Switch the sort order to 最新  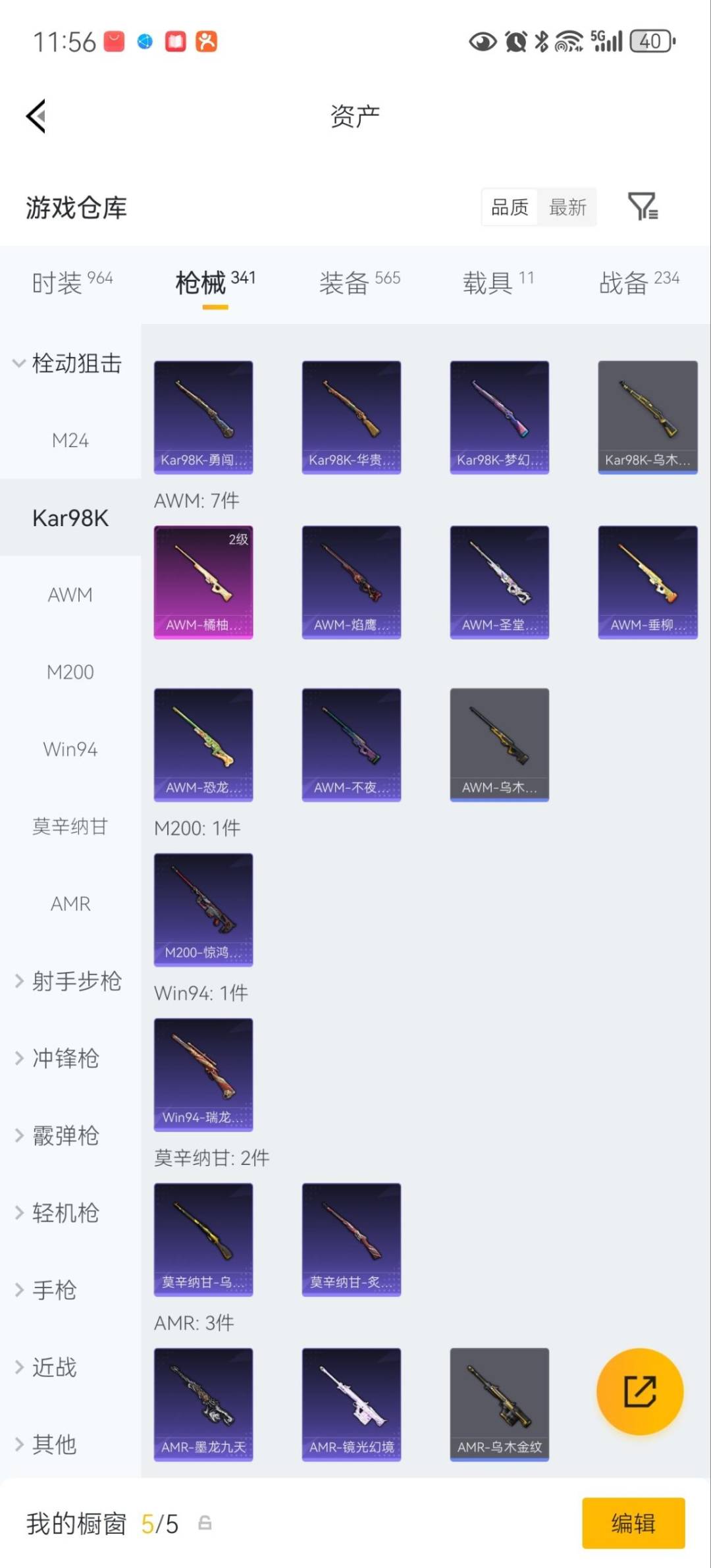567,207
